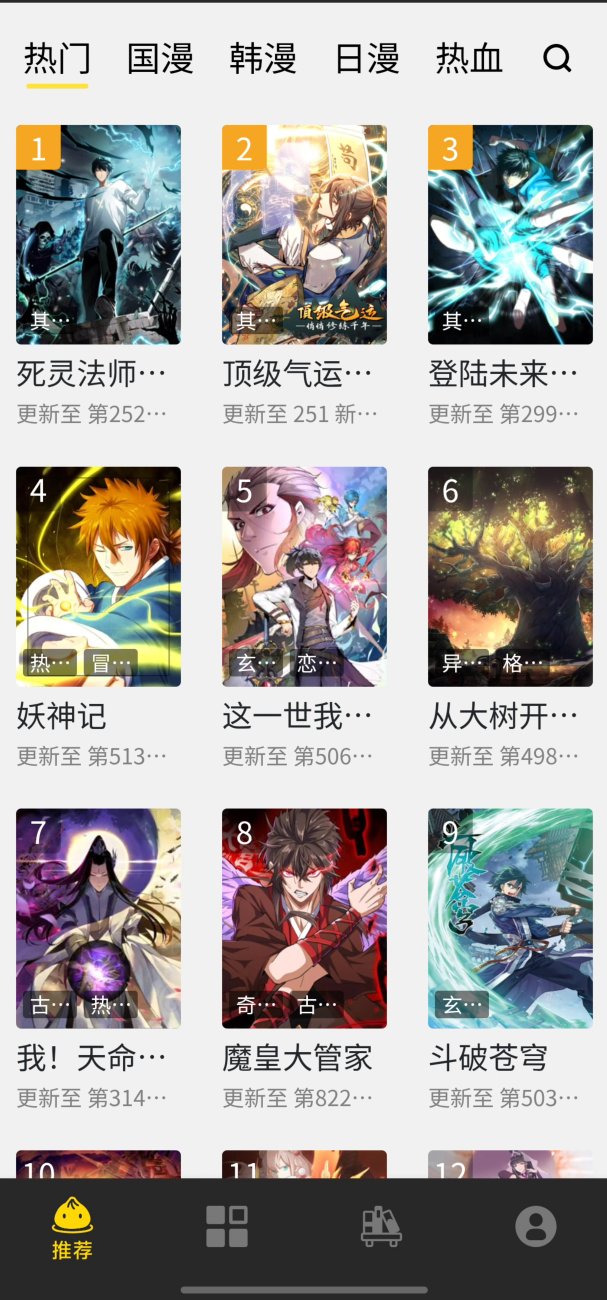Switch to the 韩漫 tab
Screen dimensions: 607x1300
pyautogui.click(x=263, y=59)
